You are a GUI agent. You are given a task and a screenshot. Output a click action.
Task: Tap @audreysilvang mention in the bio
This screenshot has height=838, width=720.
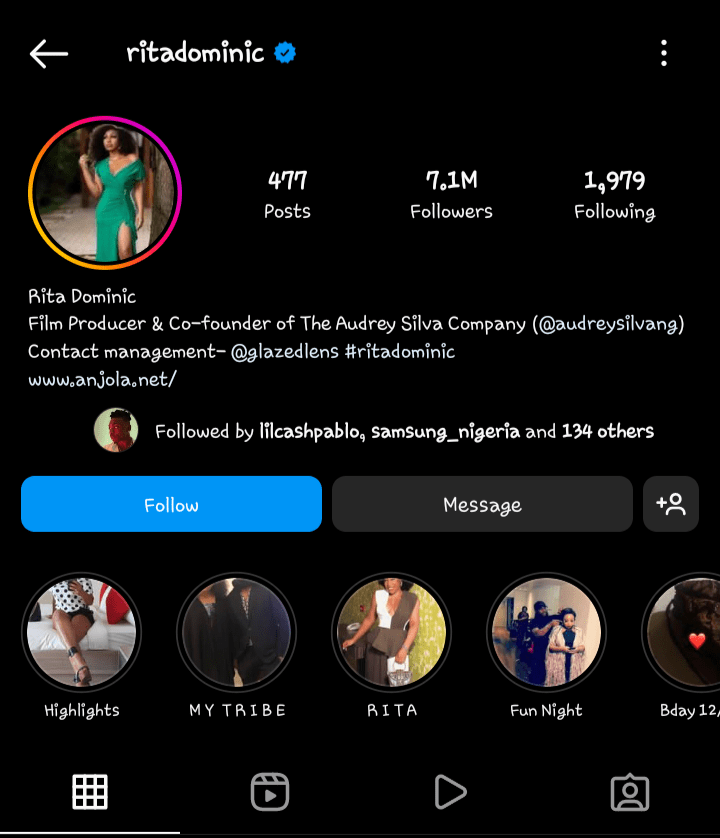(x=610, y=324)
